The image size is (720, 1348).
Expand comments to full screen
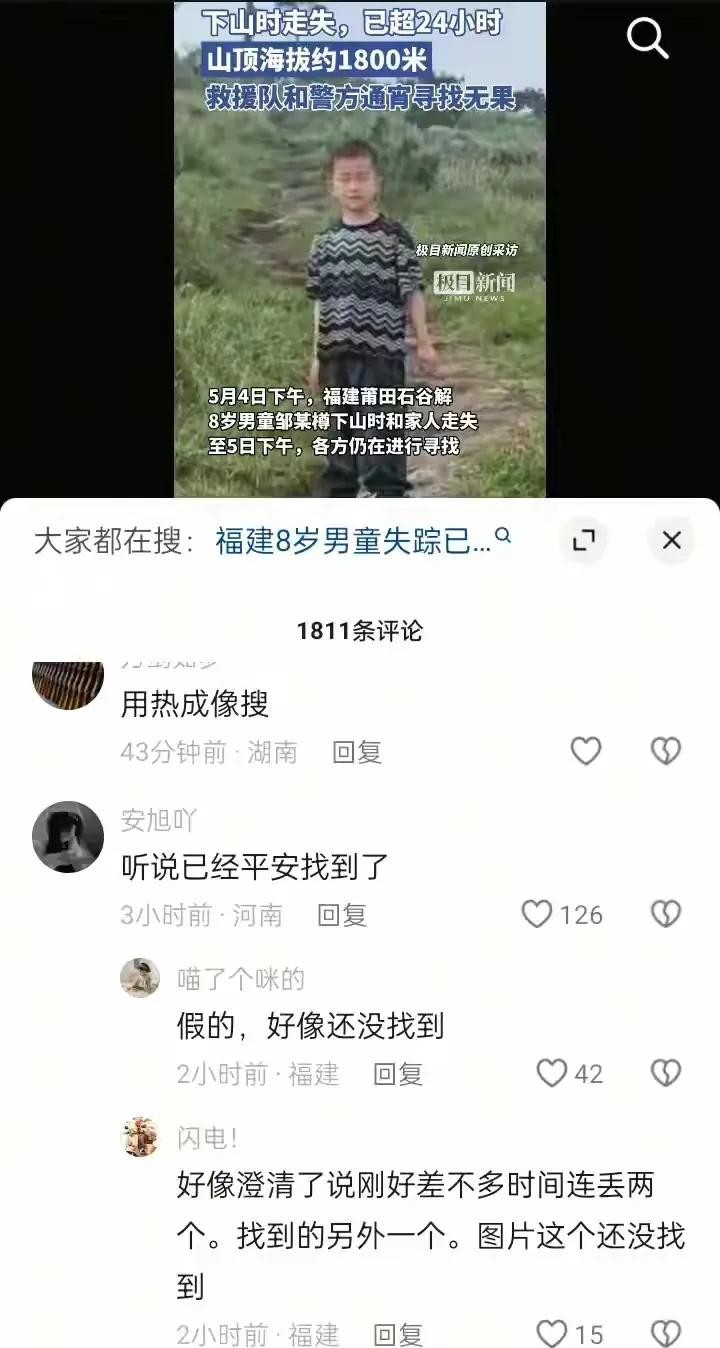[x=583, y=541]
